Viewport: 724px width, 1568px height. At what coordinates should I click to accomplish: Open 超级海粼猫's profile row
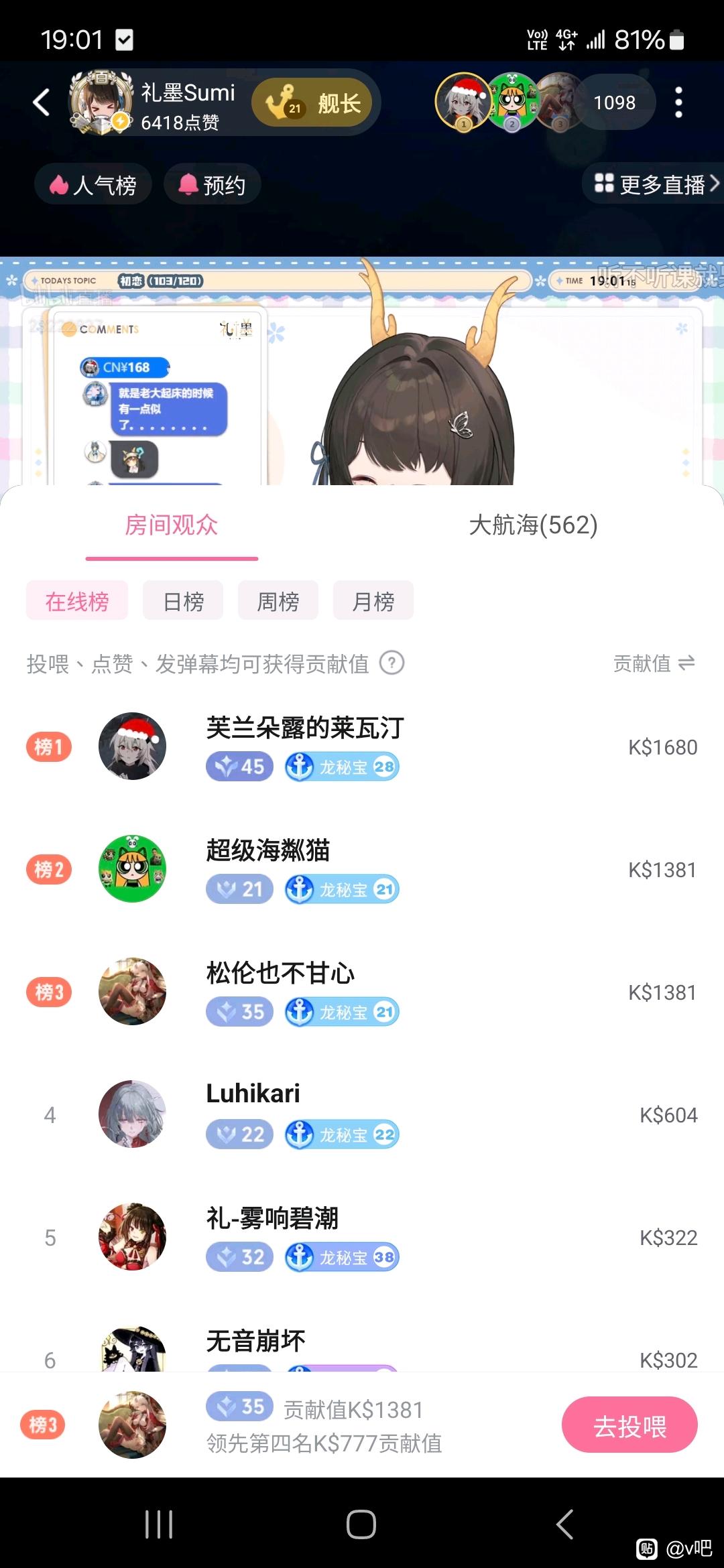pyautogui.click(x=362, y=869)
